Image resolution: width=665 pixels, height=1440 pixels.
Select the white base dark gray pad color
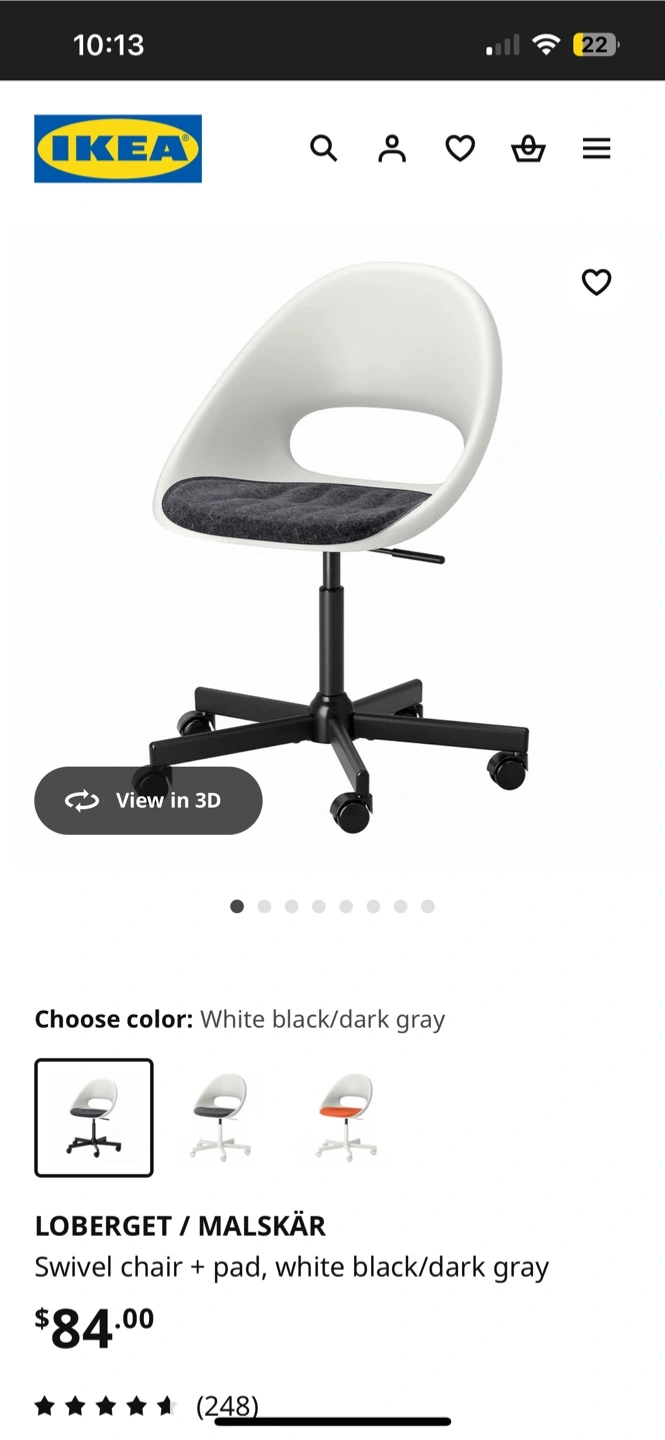coord(219,1117)
